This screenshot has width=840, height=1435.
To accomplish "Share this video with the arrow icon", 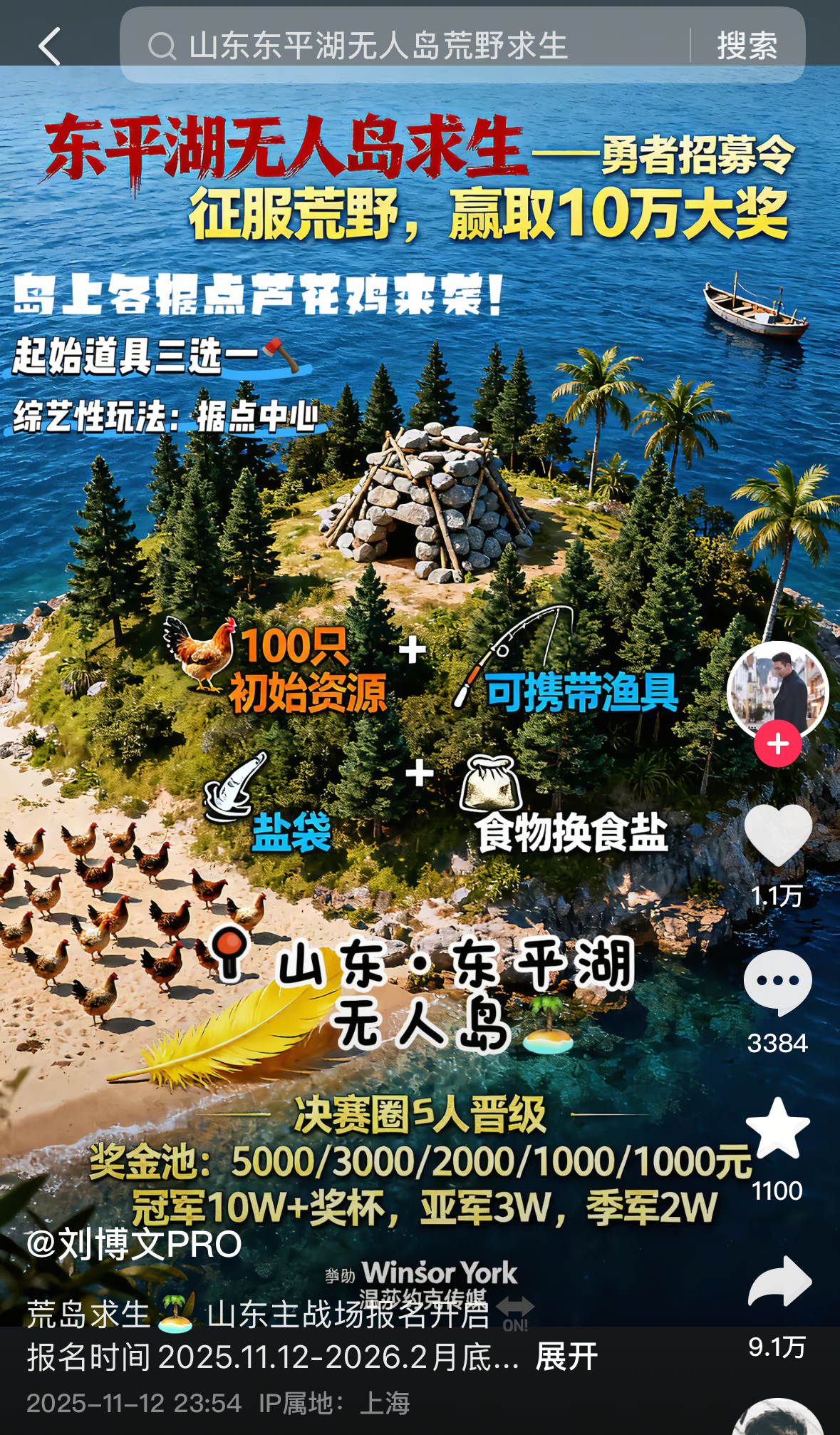I will [779, 1282].
